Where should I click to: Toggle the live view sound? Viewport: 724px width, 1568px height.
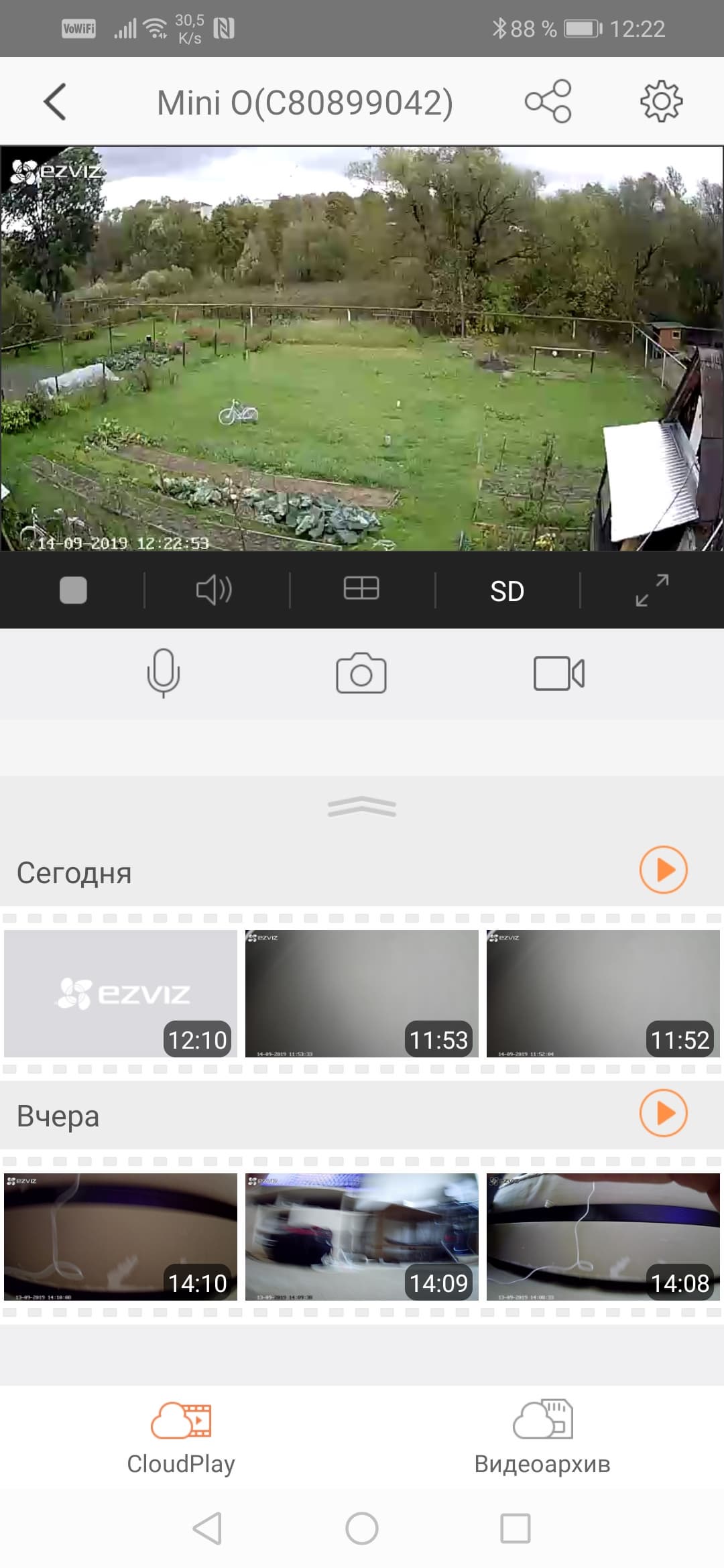pyautogui.click(x=214, y=590)
